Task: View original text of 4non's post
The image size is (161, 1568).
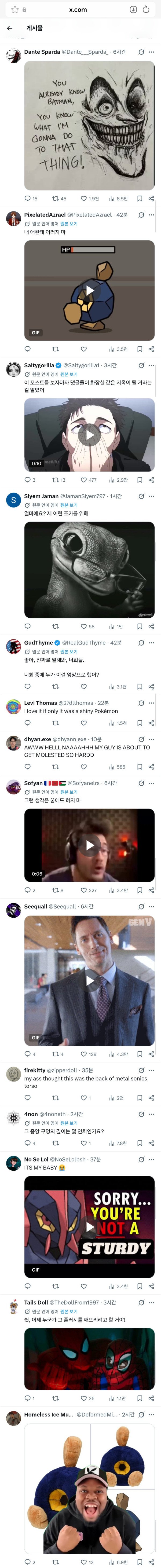Action: click(x=69, y=1123)
